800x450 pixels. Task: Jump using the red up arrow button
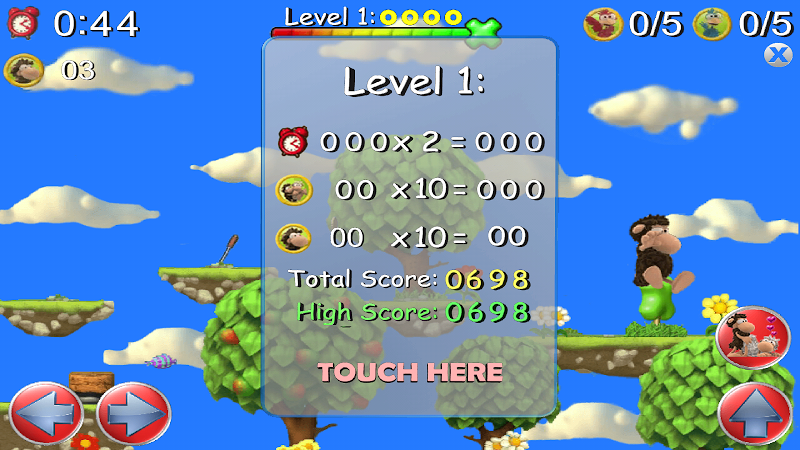pyautogui.click(x=756, y=412)
